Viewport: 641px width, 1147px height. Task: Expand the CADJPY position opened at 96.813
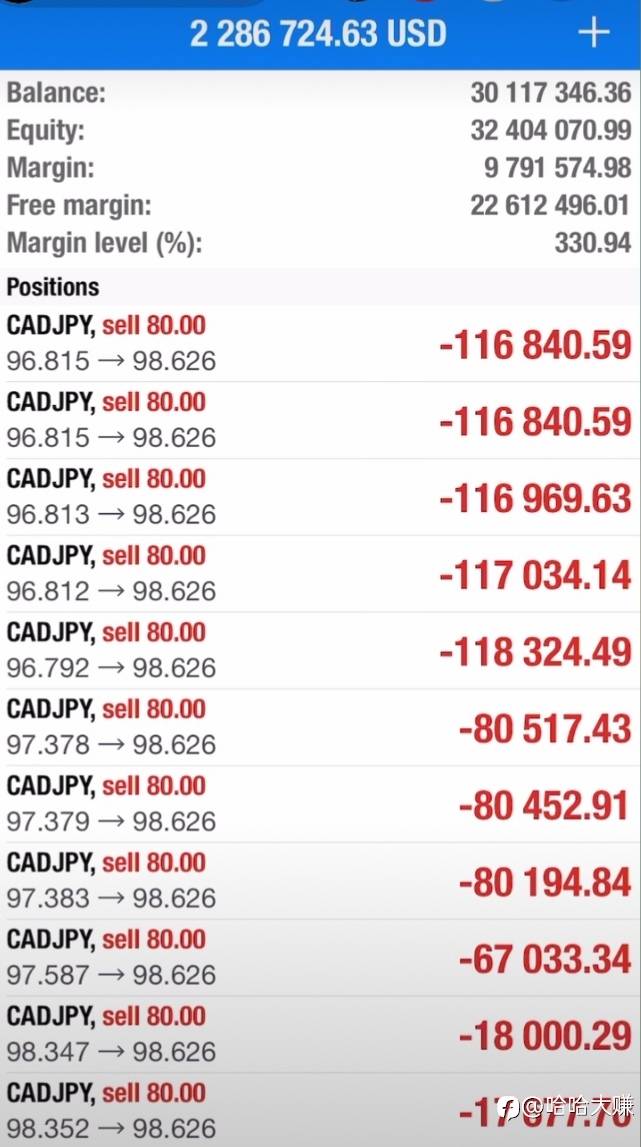pyautogui.click(x=320, y=497)
